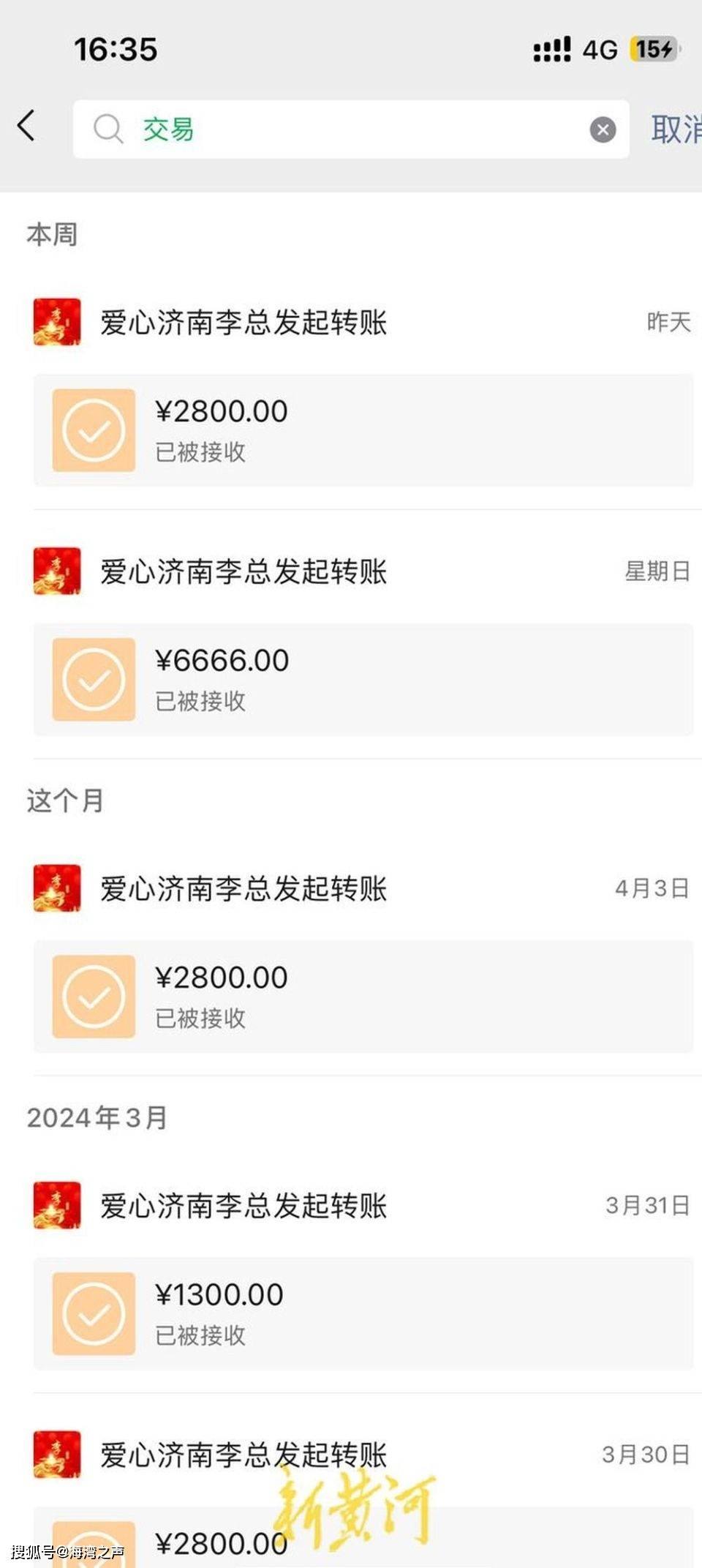Image resolution: width=702 pixels, height=1568 pixels.
Task: Tap the red avatar beside yesterday's transfer record
Action: [x=58, y=323]
